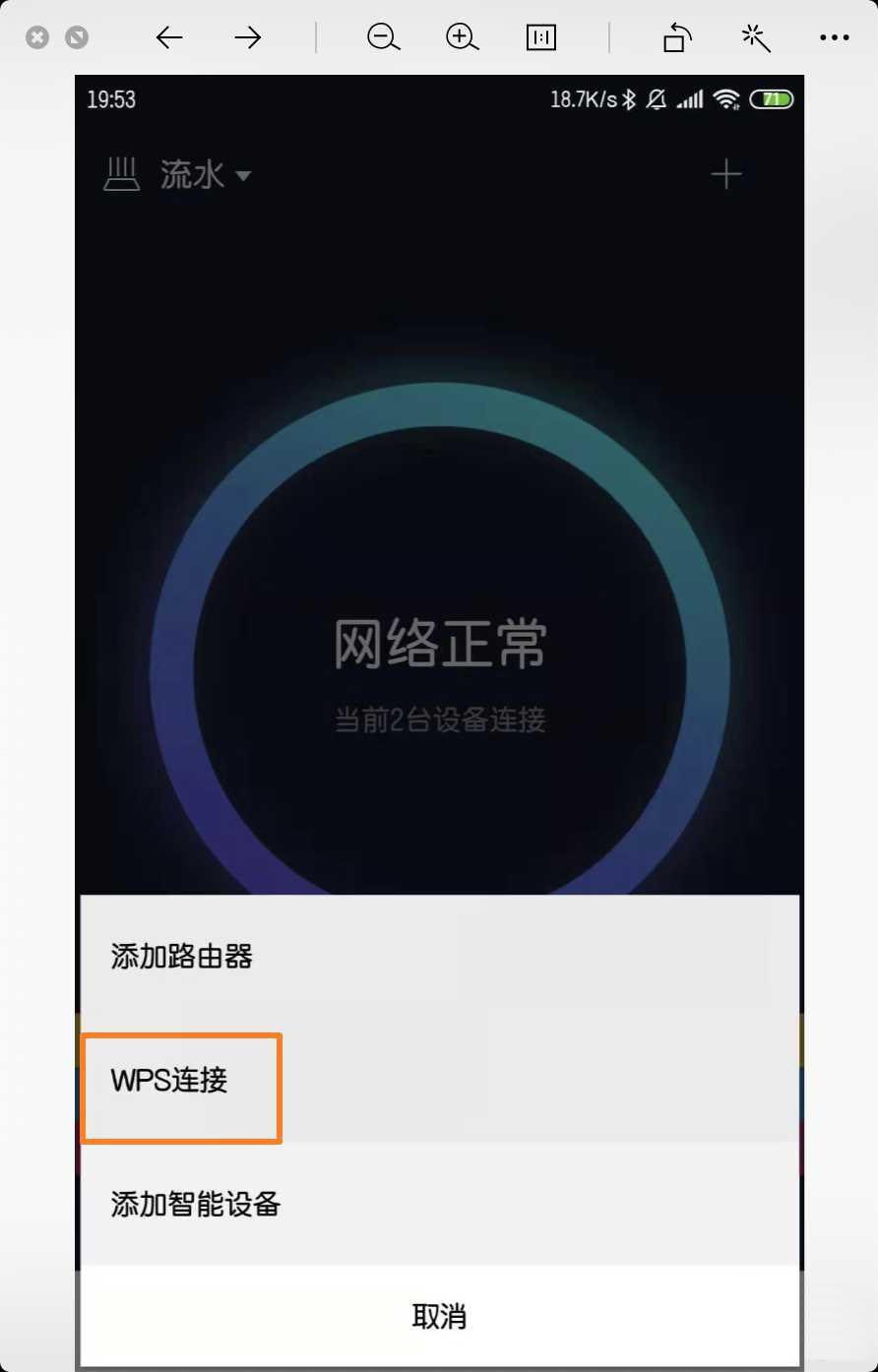Open the viewer's more options menu

834,38
